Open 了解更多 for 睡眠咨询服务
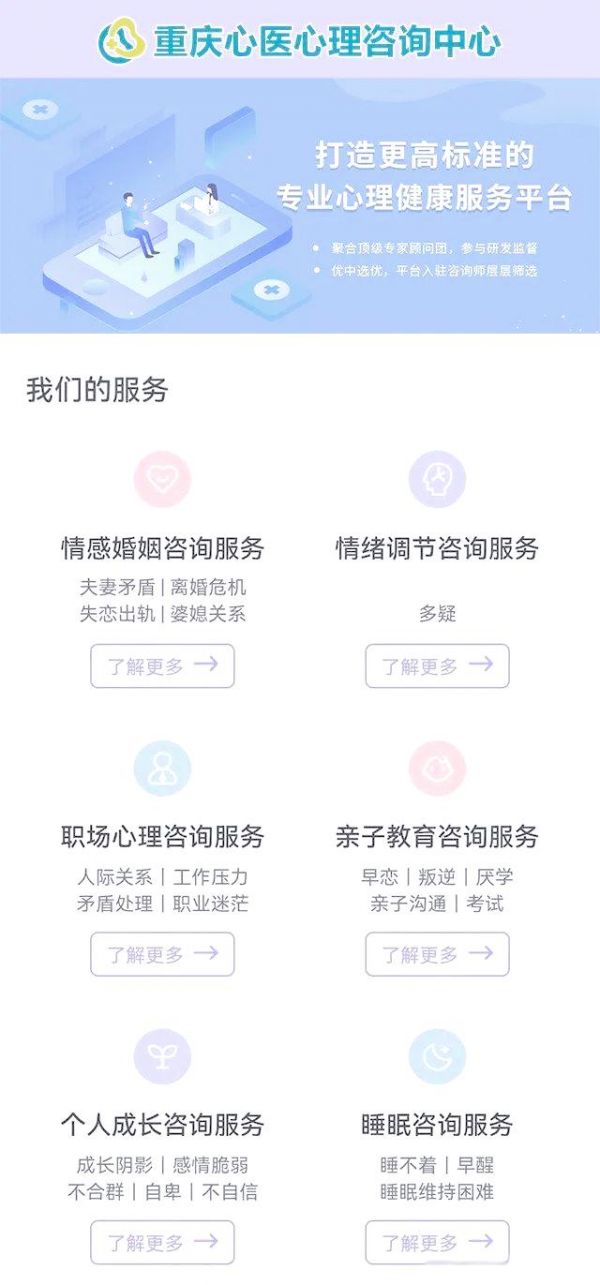Image resolution: width=600 pixels, height=1285 pixels. (x=437, y=1242)
